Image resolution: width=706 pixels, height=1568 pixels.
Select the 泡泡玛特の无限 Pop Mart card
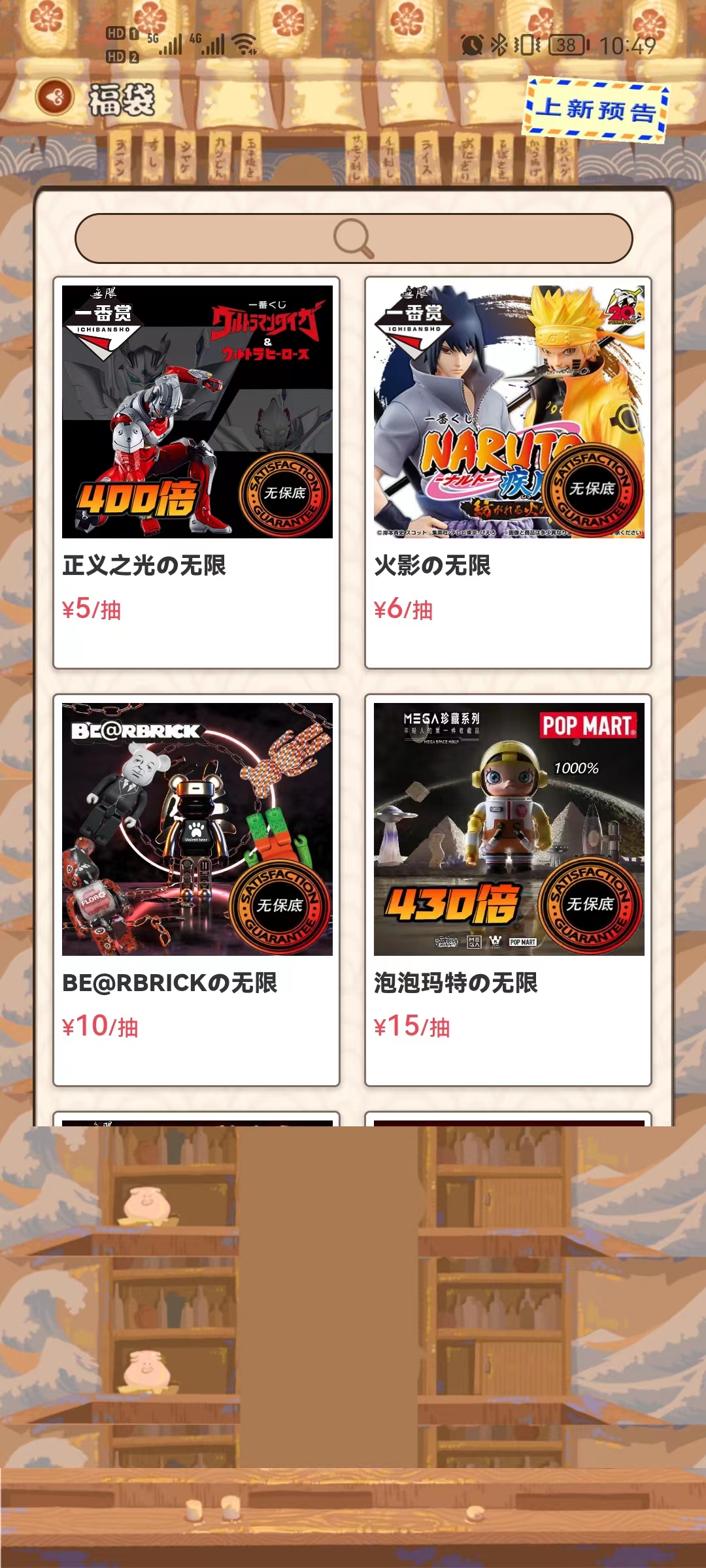[509, 889]
